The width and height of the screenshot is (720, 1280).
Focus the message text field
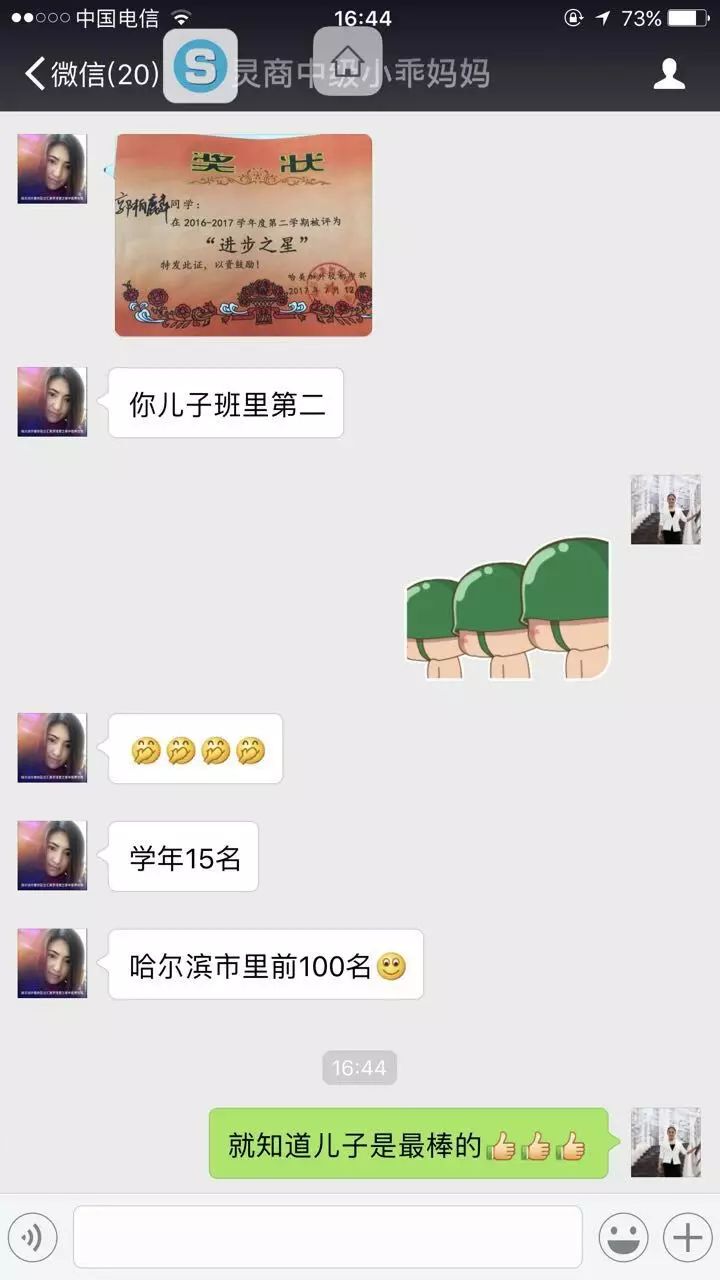pos(327,1237)
